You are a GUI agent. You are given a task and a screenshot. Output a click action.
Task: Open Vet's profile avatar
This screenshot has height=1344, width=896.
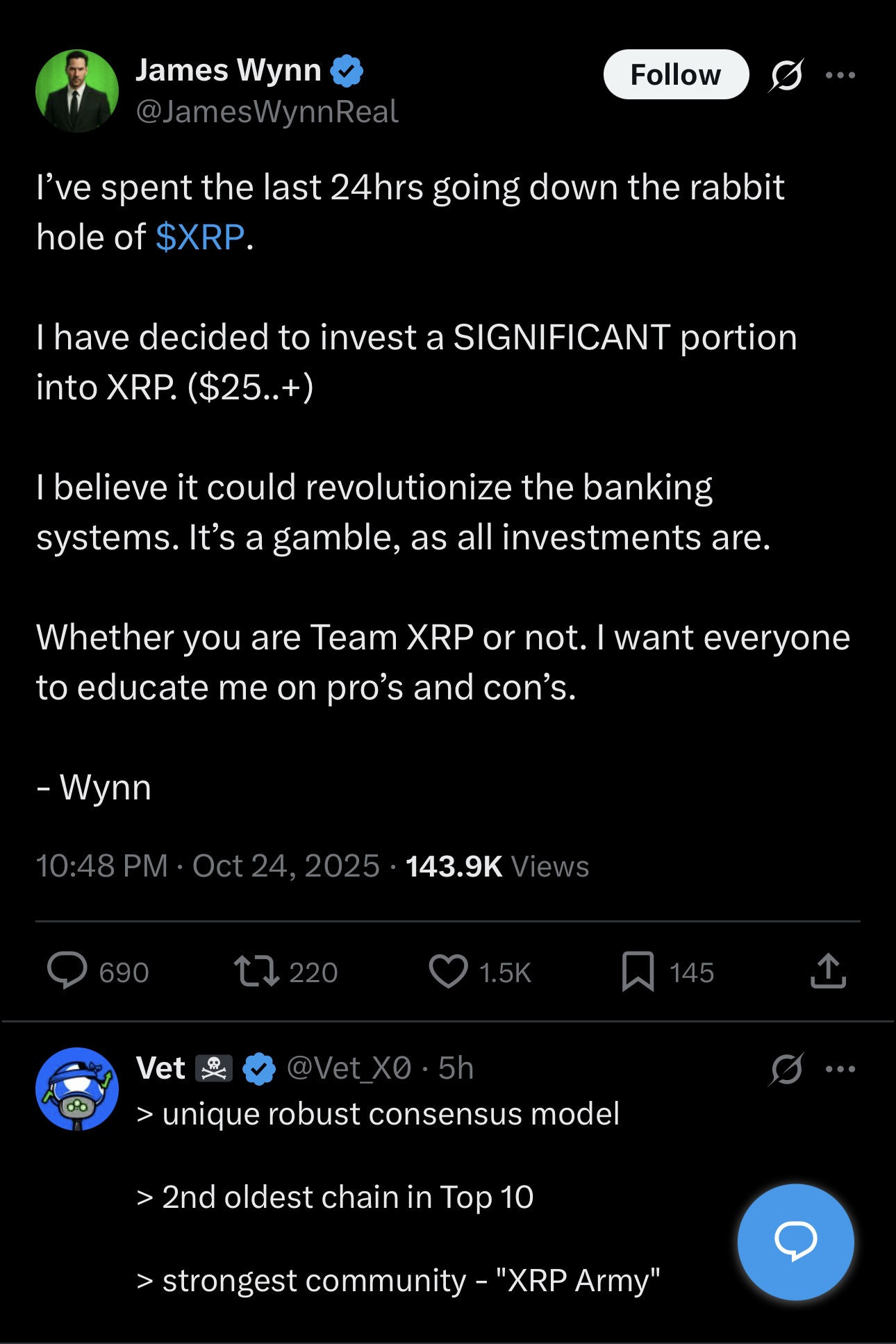click(x=77, y=1089)
